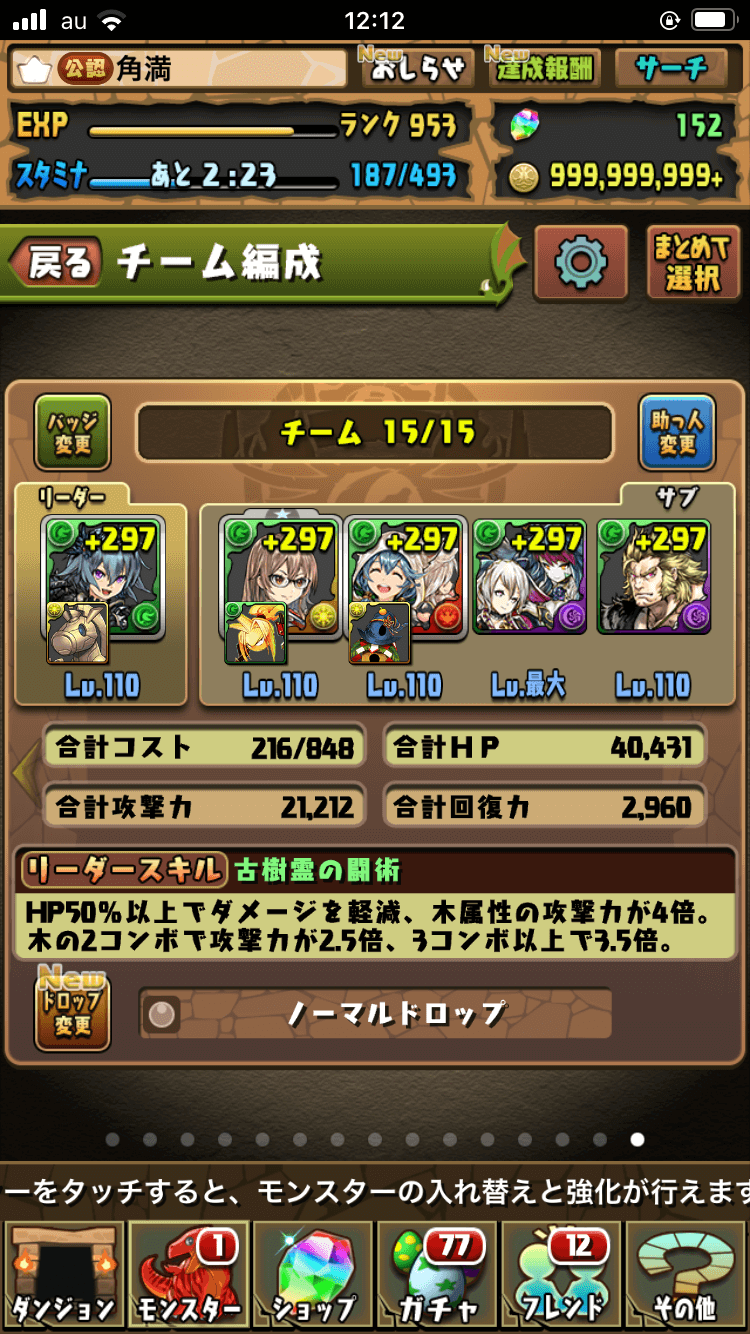750x1334 pixels.
Task: Open the サーチ search button
Action: click(x=671, y=68)
